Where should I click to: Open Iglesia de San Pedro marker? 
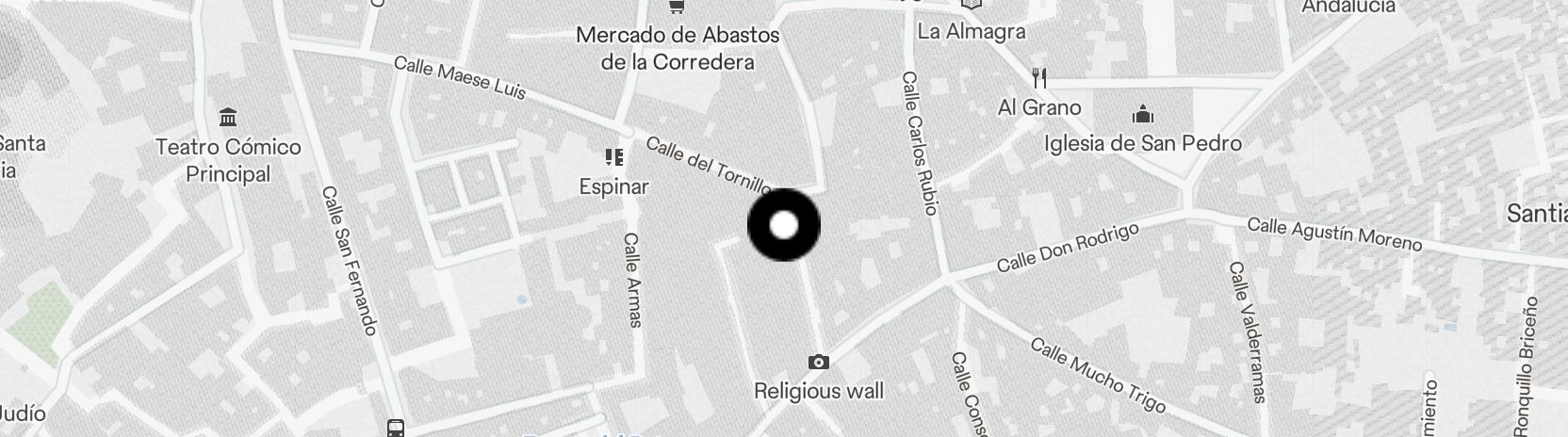(x=1143, y=115)
